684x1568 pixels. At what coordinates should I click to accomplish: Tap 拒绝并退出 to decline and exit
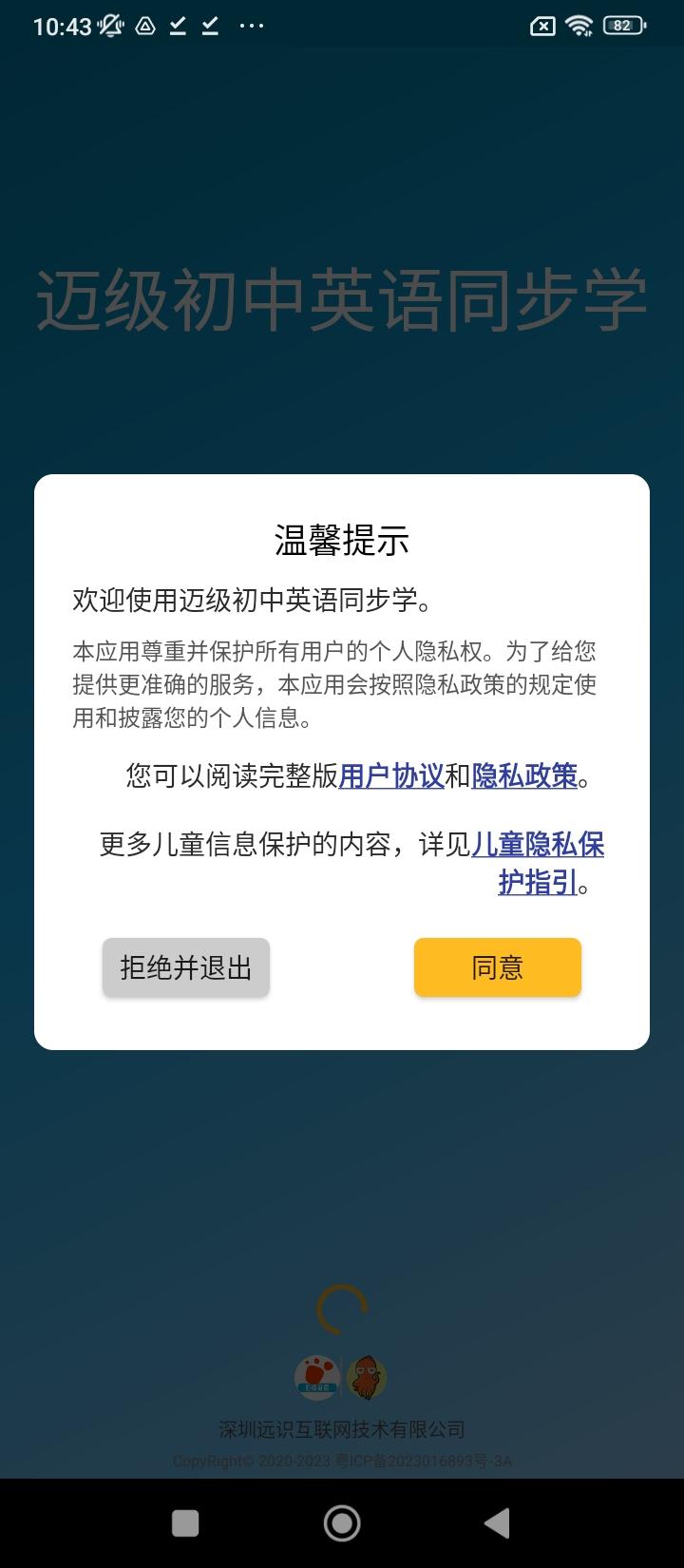[185, 967]
